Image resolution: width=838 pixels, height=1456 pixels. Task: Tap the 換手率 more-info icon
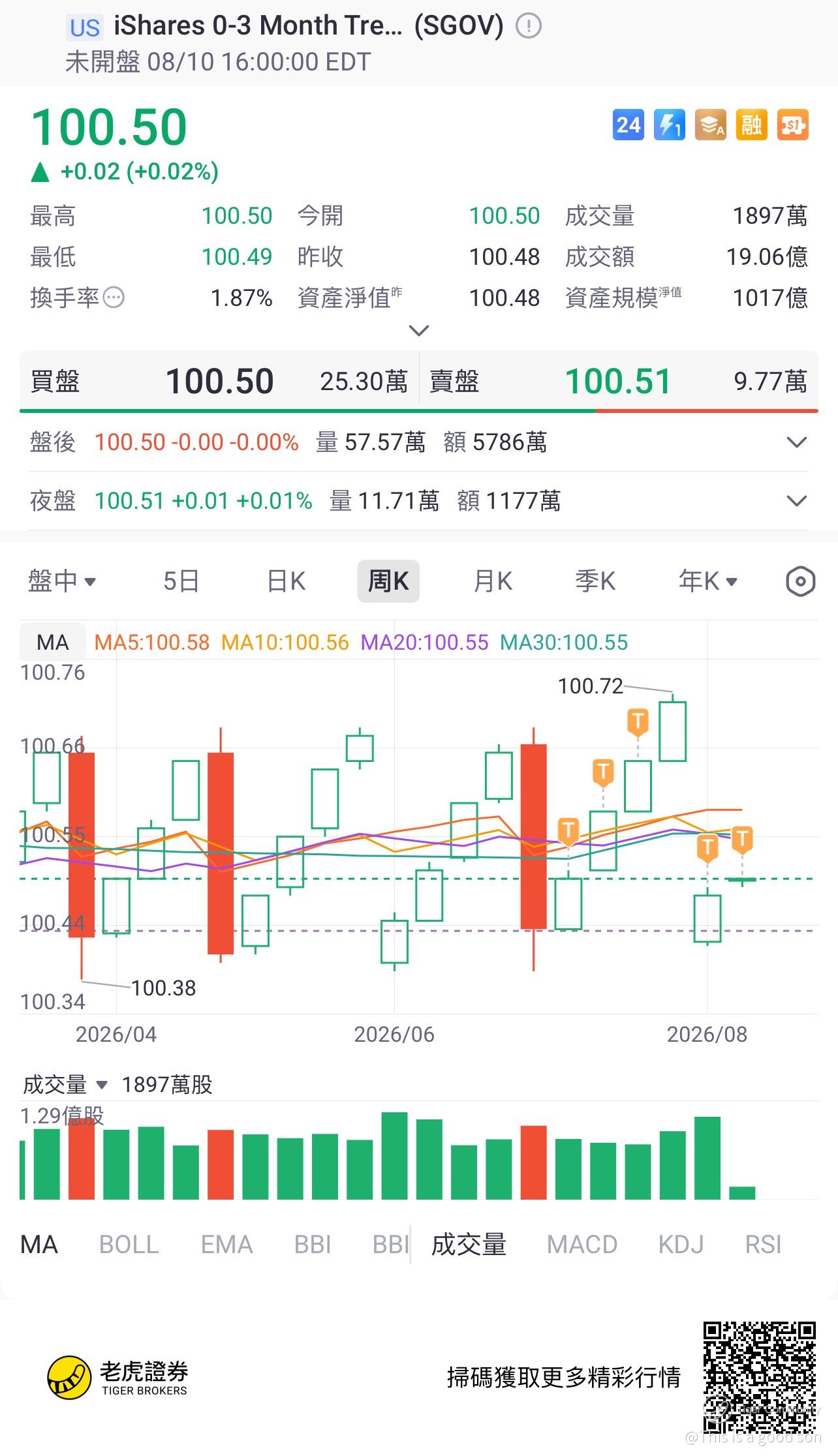[x=114, y=298]
